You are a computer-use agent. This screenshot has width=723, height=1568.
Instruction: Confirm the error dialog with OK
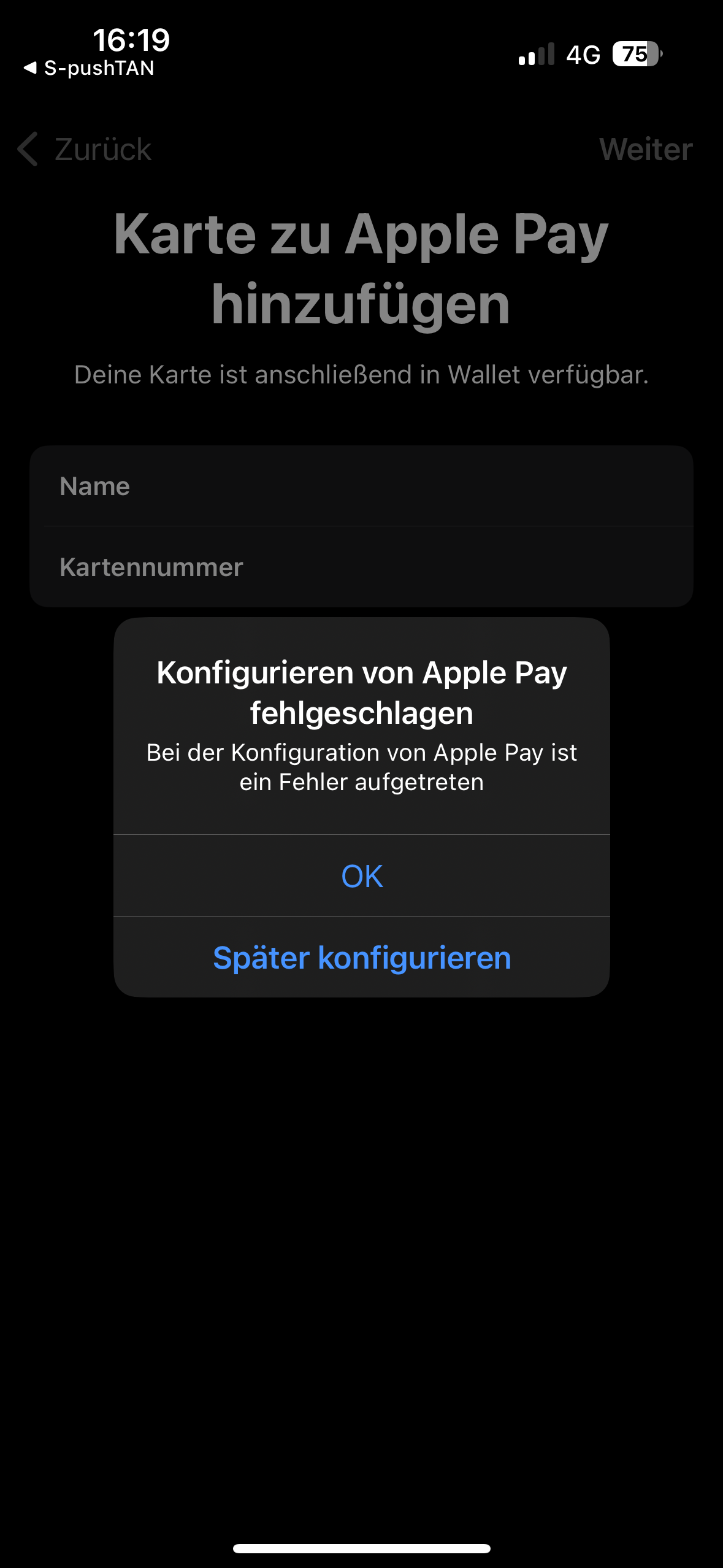coord(361,876)
